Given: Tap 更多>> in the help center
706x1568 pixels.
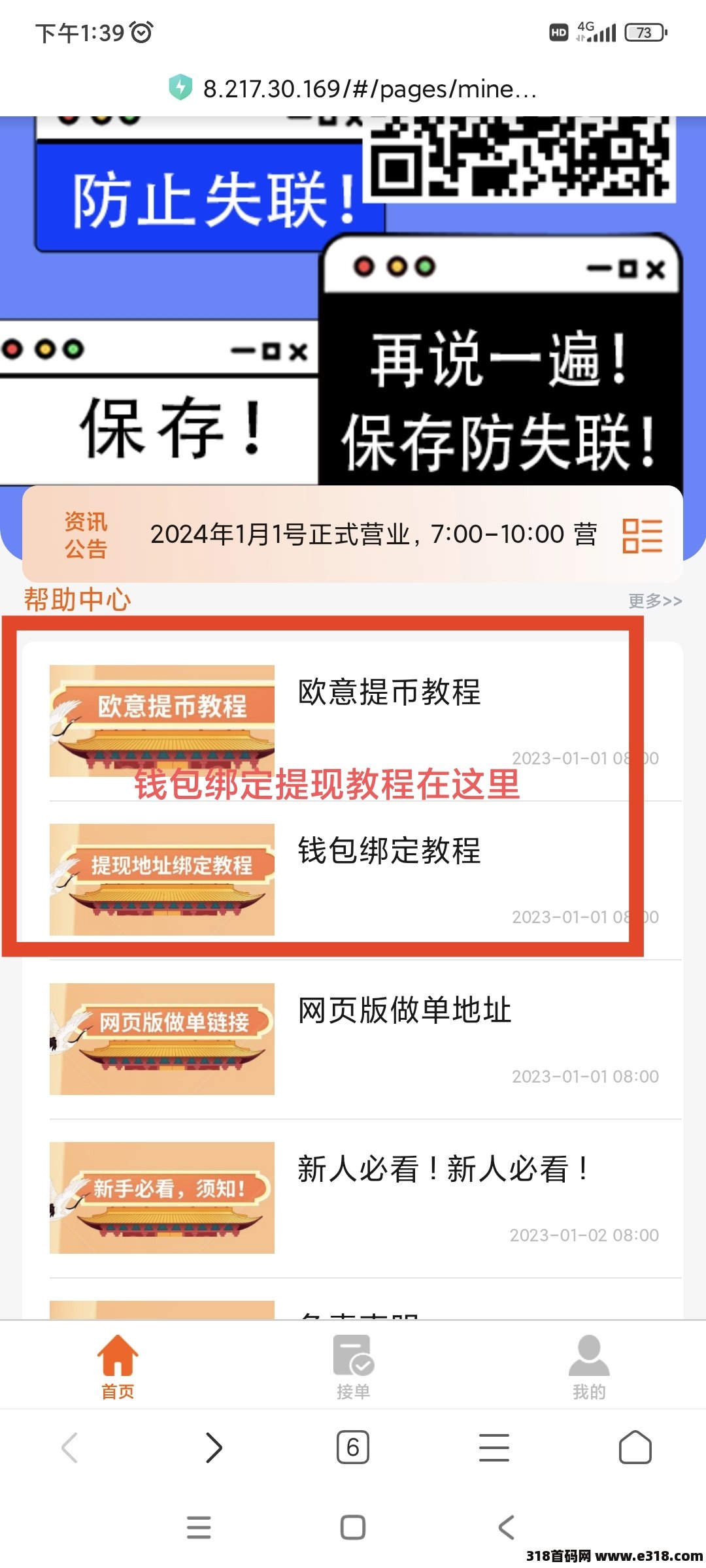Looking at the screenshot, I should 655,600.
